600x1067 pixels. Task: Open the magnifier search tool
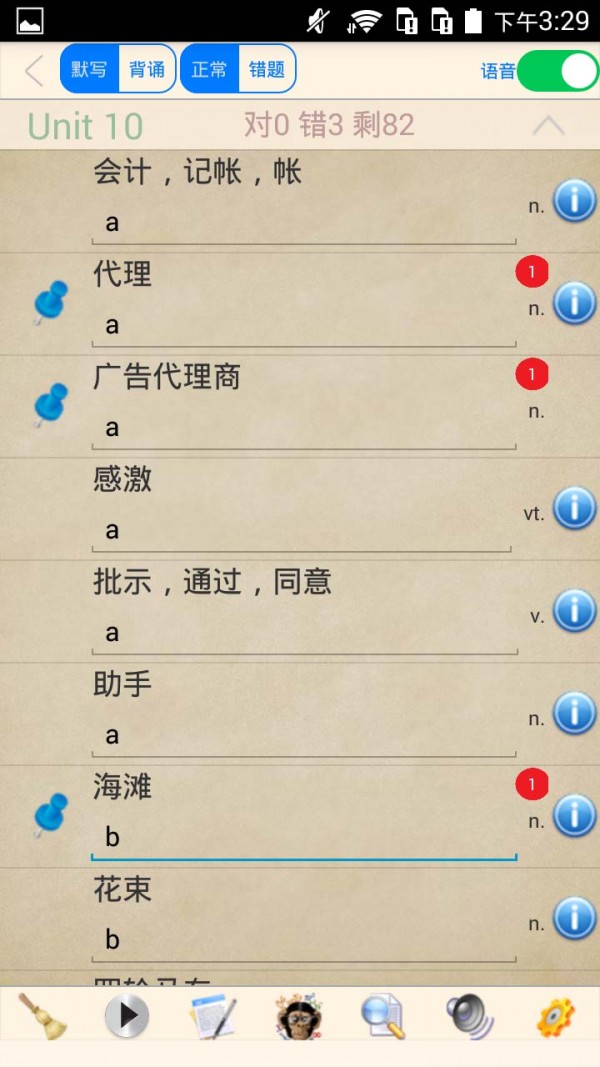tap(383, 1016)
